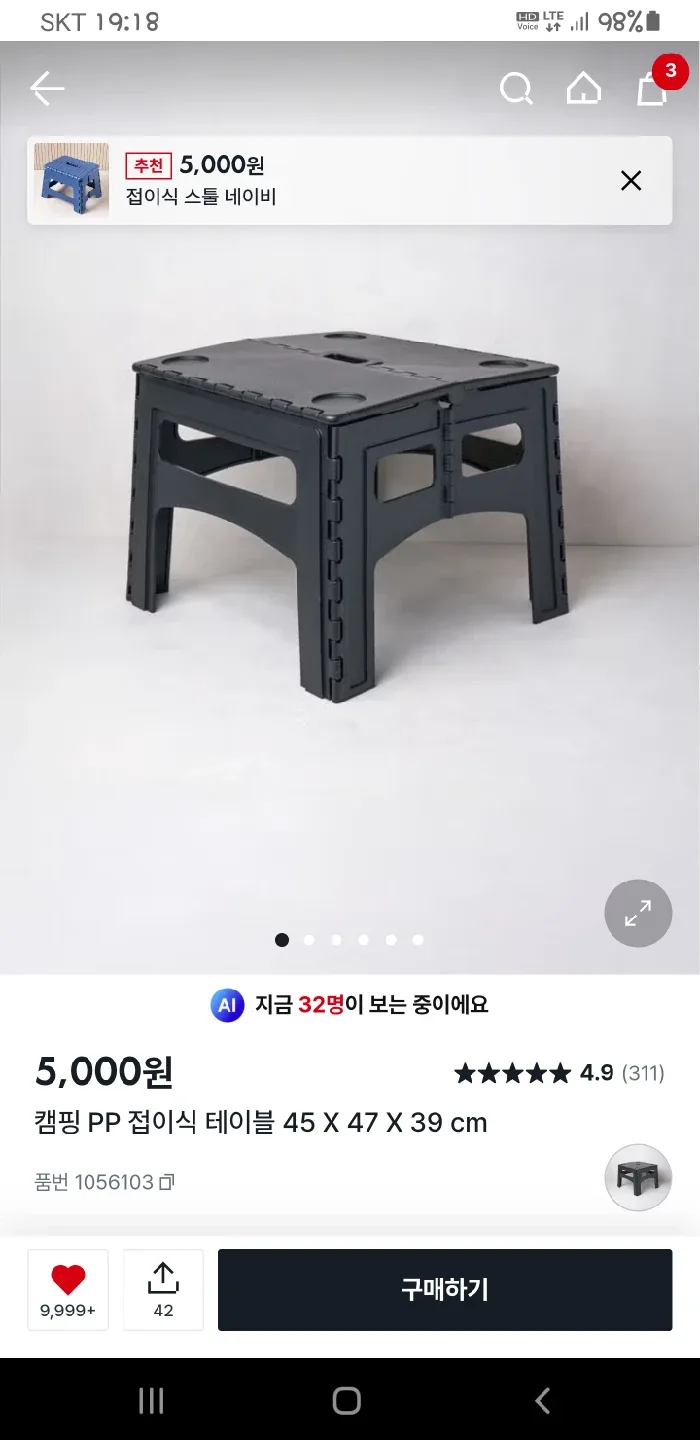This screenshot has height=1440, width=700.
Task: Open search with the magnifier icon
Action: point(516,89)
